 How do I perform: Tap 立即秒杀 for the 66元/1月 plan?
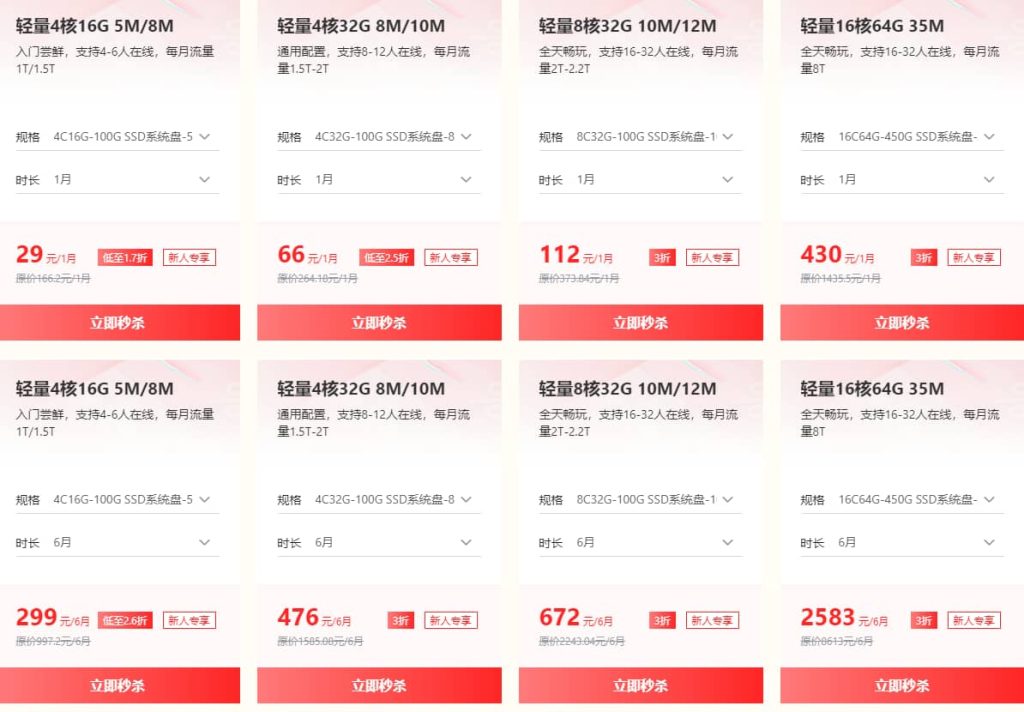(x=379, y=323)
